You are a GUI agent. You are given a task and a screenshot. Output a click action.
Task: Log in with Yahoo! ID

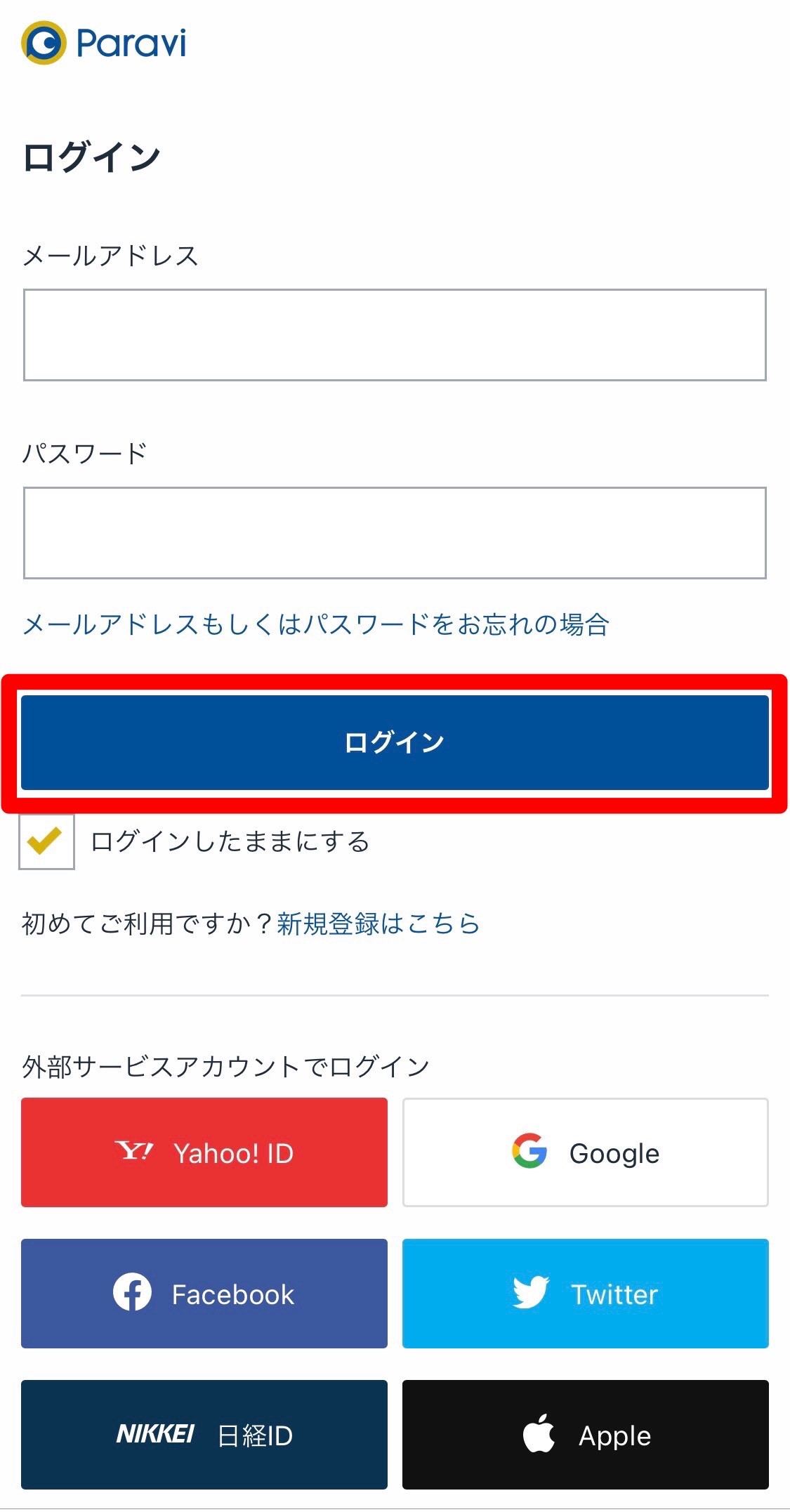pyautogui.click(x=204, y=1152)
